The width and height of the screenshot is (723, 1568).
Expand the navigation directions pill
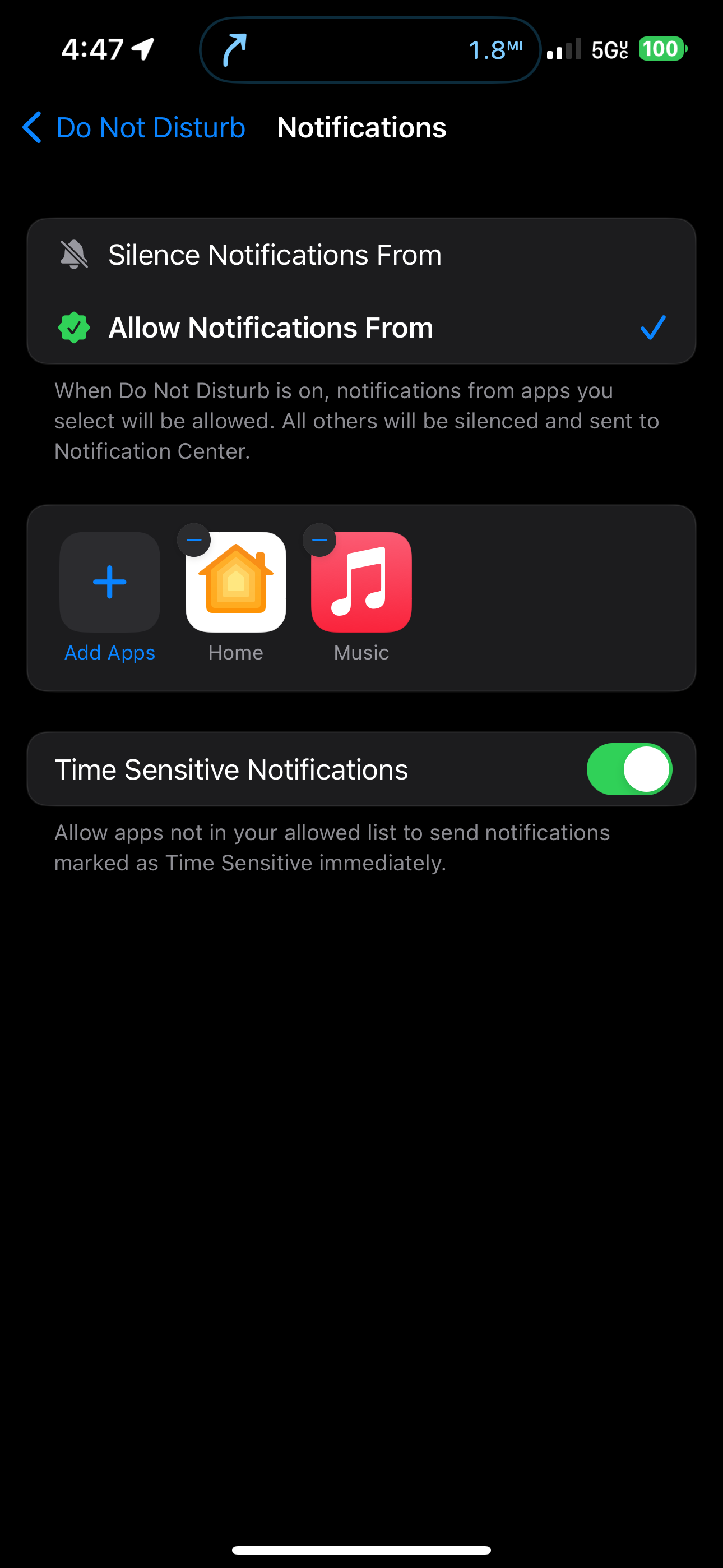tap(369, 49)
